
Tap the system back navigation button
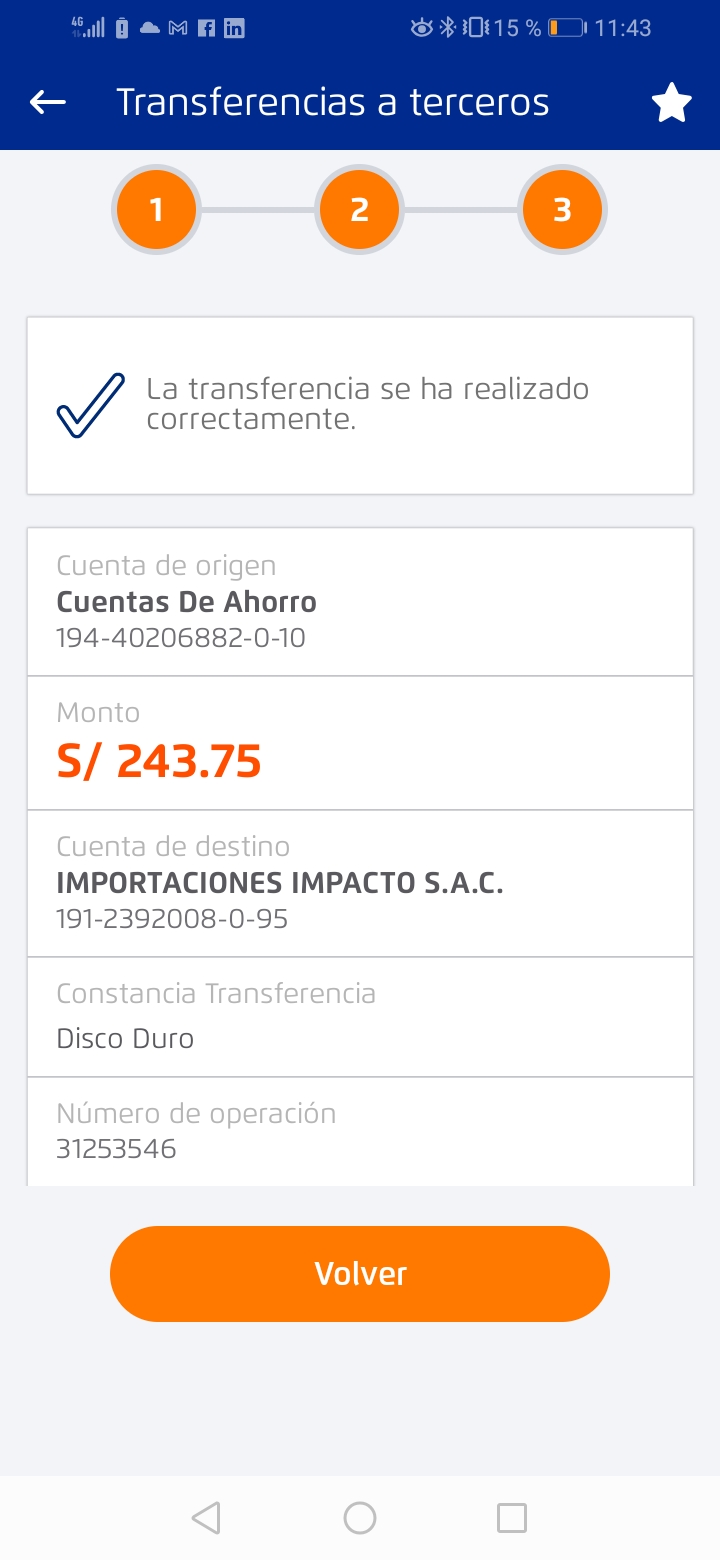click(x=206, y=1517)
